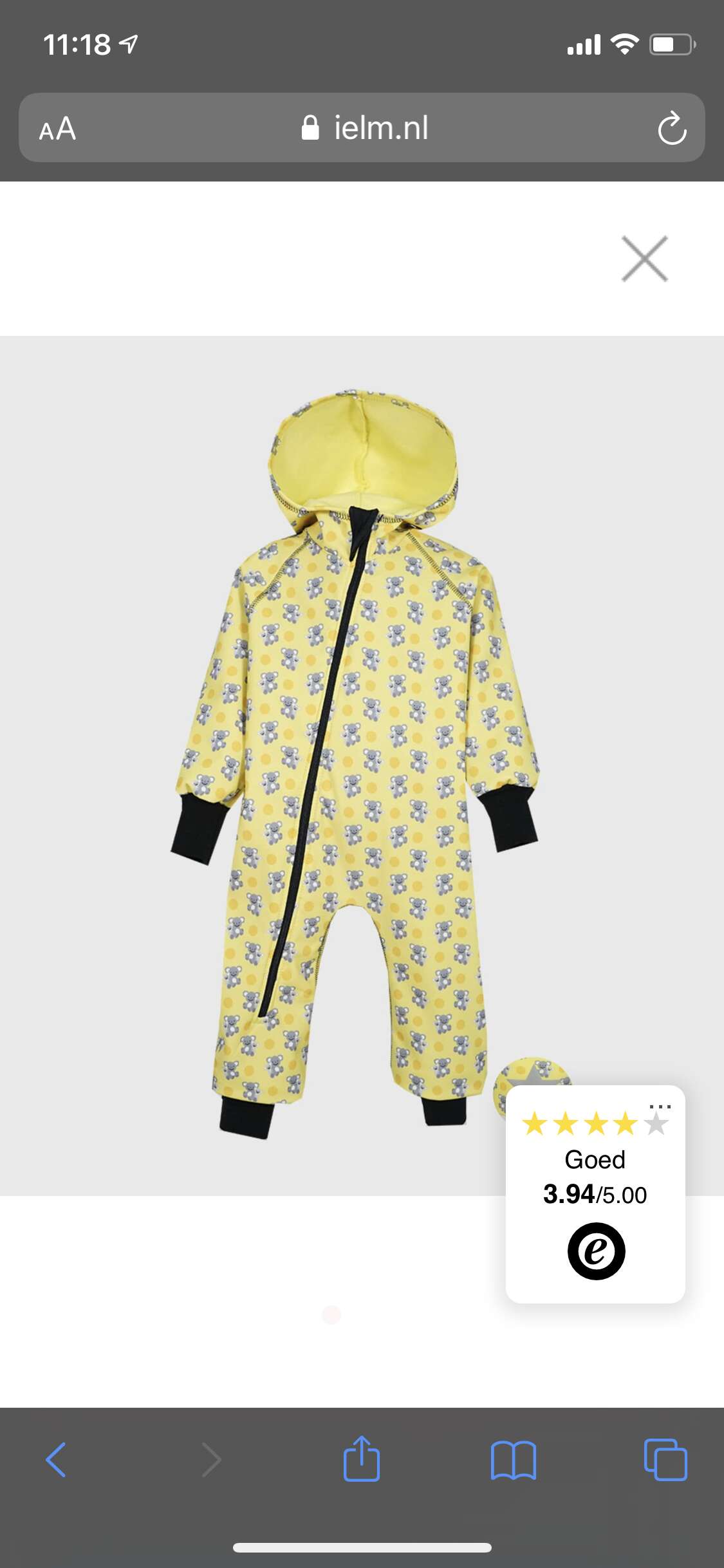Show all open Safari tabs
Image resolution: width=724 pixels, height=1568 pixels.
click(x=665, y=1459)
